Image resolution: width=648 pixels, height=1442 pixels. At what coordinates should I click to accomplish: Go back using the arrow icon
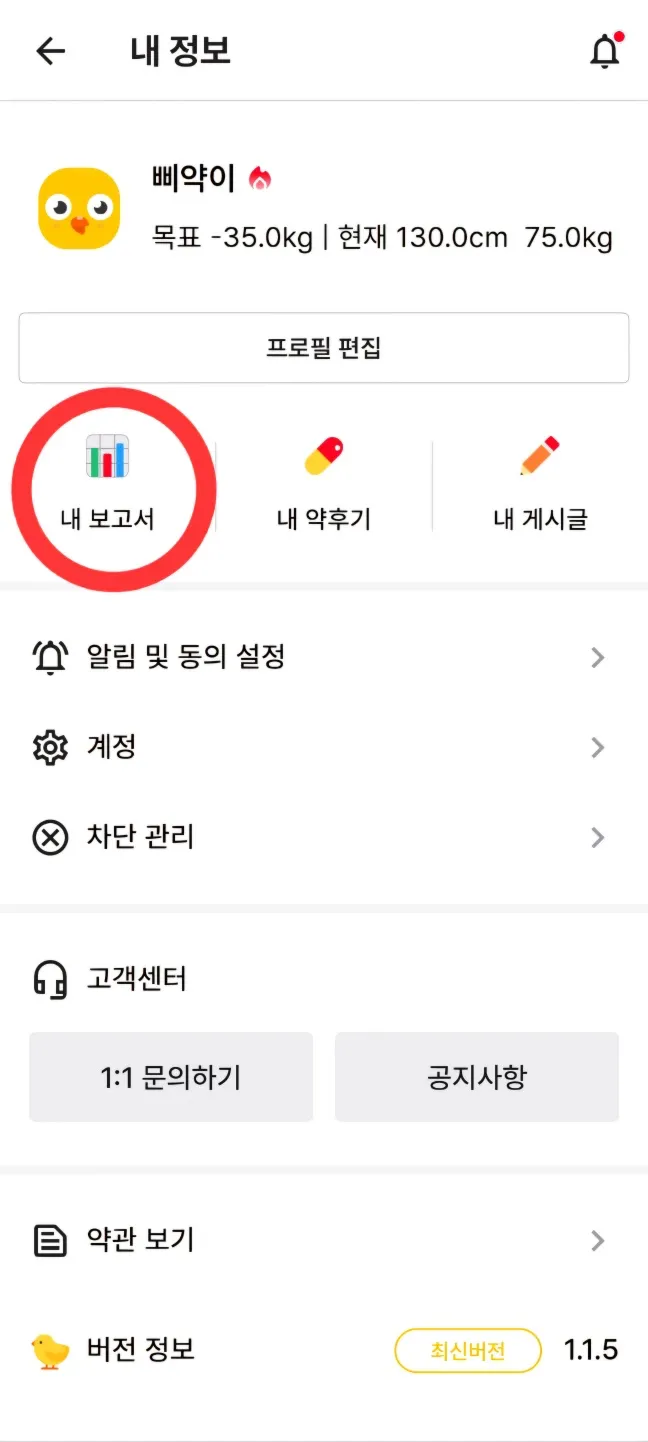click(50, 52)
